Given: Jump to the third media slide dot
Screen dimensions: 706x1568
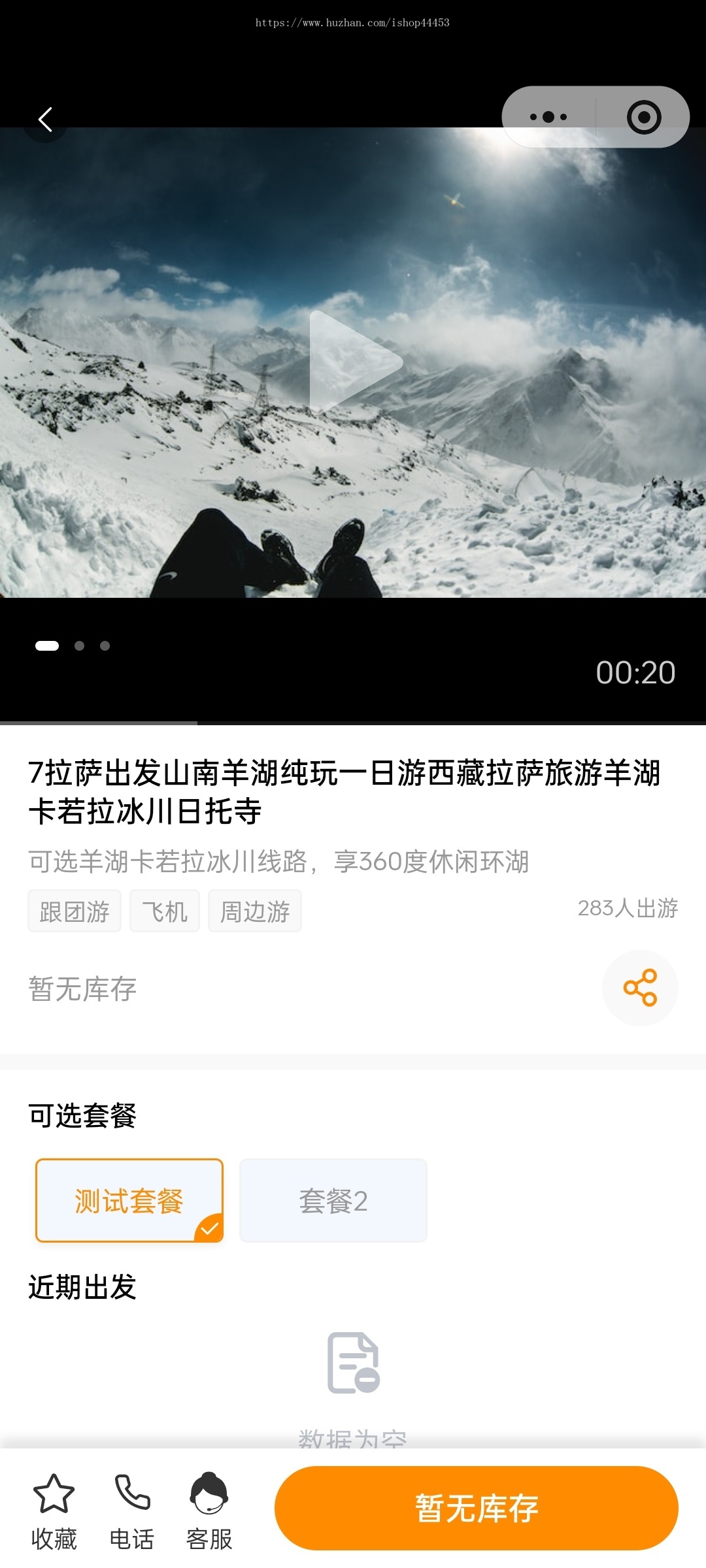Looking at the screenshot, I should (106, 646).
